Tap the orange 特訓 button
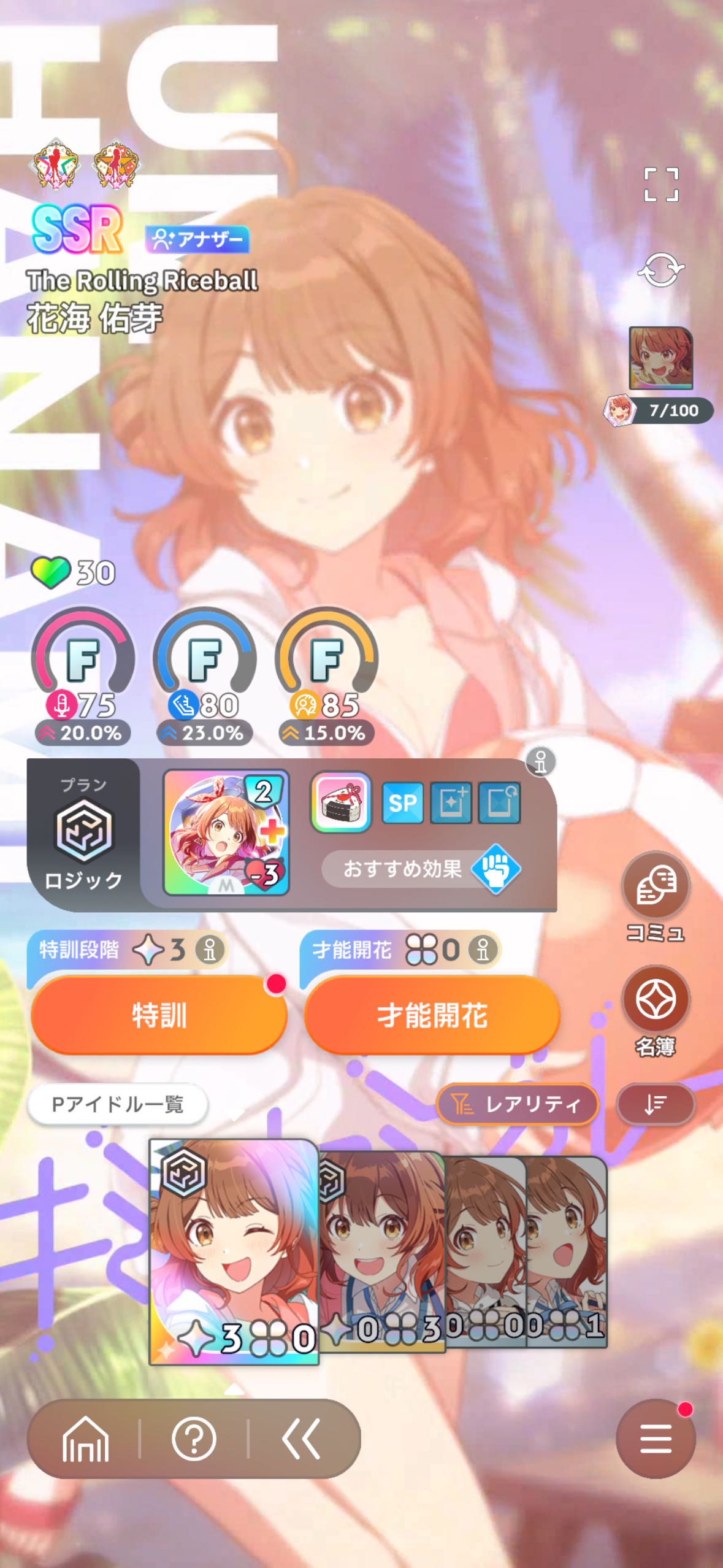The width and height of the screenshot is (723, 1568). (159, 1015)
